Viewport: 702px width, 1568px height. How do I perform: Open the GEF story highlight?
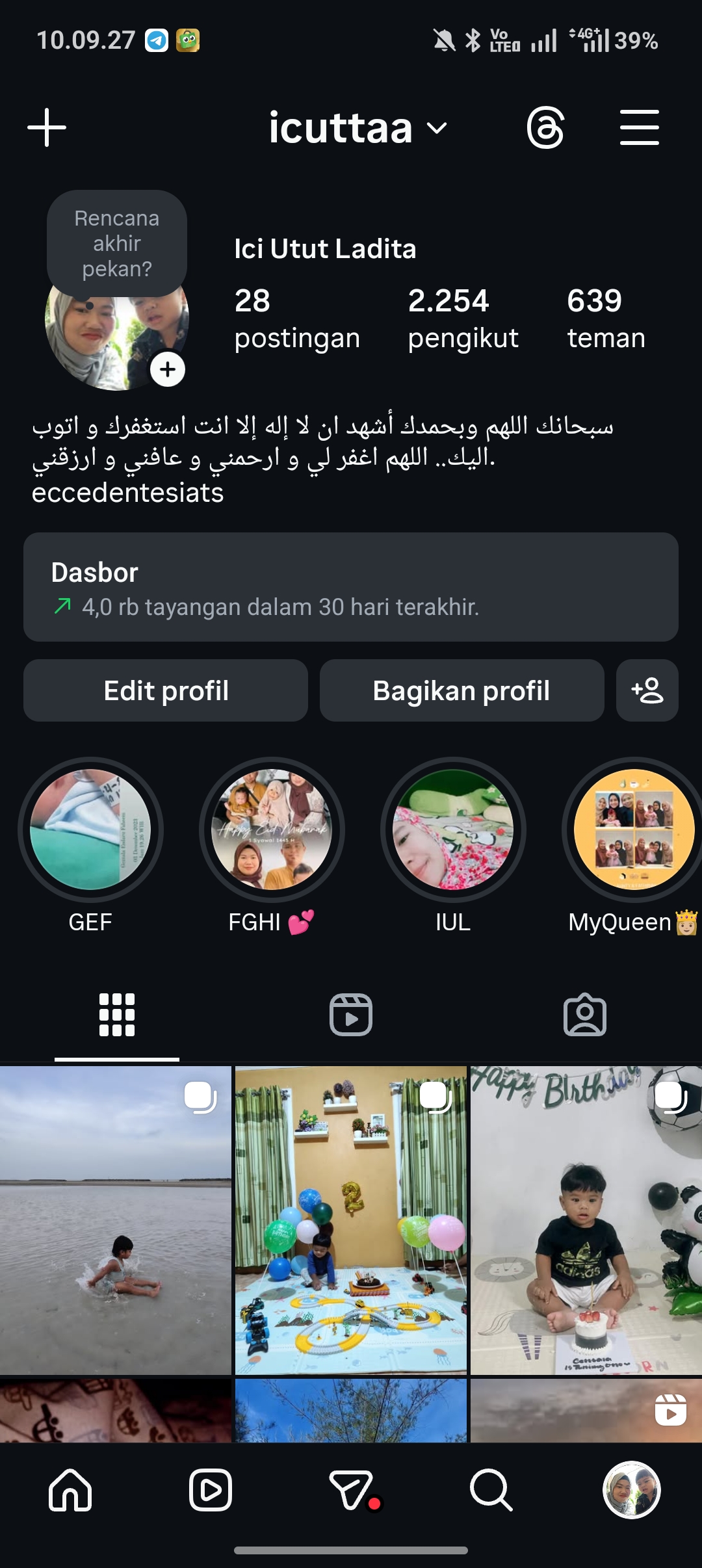coord(90,830)
